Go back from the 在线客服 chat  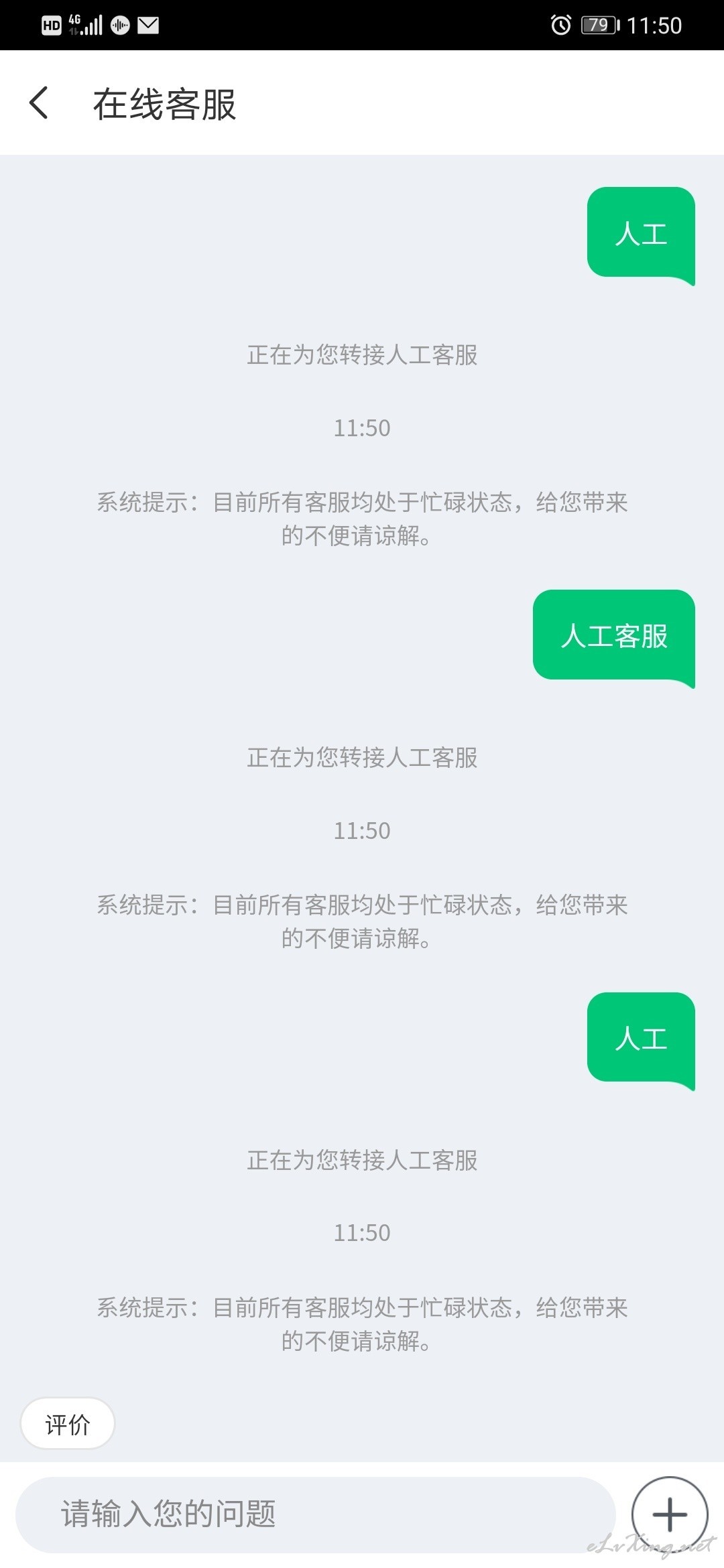tap(39, 103)
